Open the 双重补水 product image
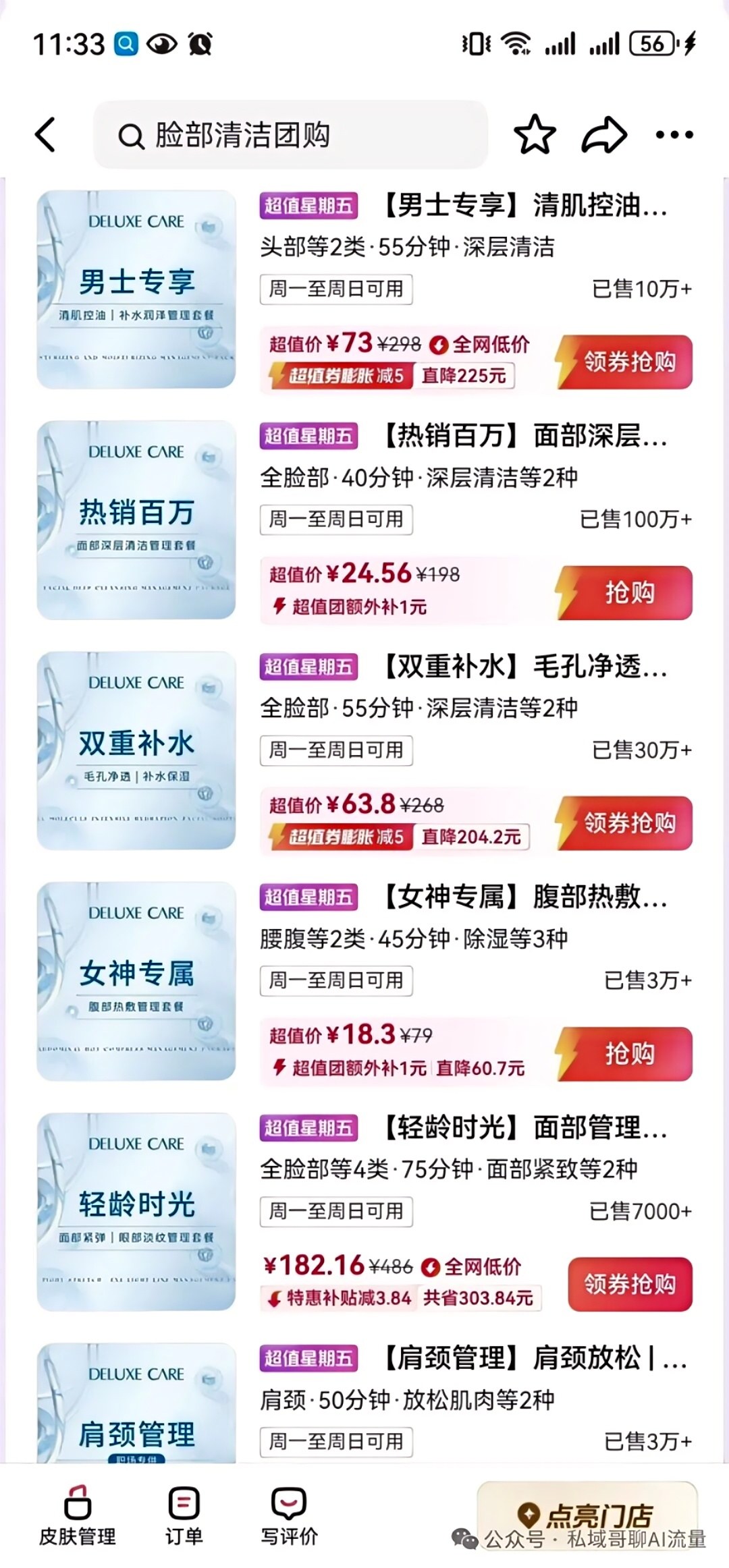The height and width of the screenshot is (1568, 729). [136, 750]
